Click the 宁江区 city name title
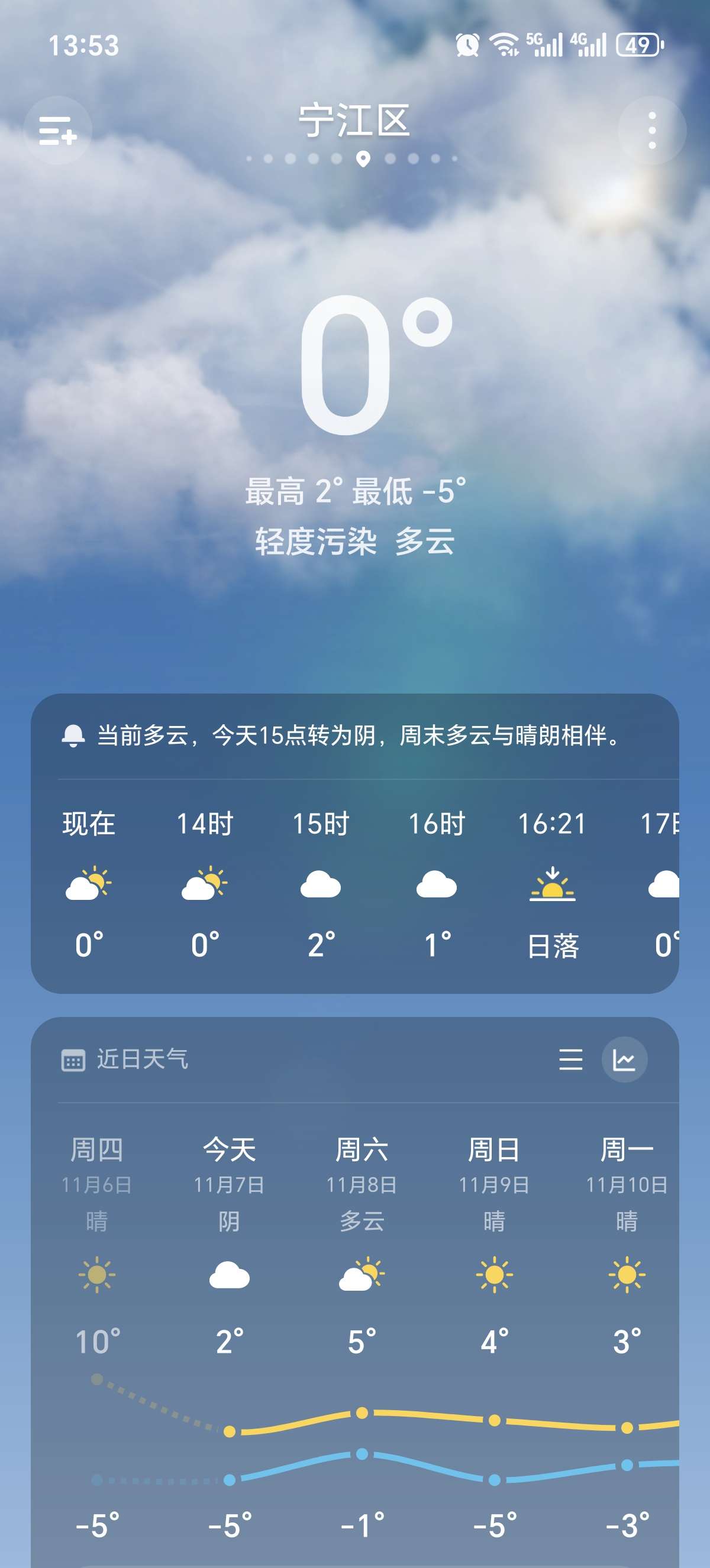Viewport: 710px width, 1568px height. [355, 122]
